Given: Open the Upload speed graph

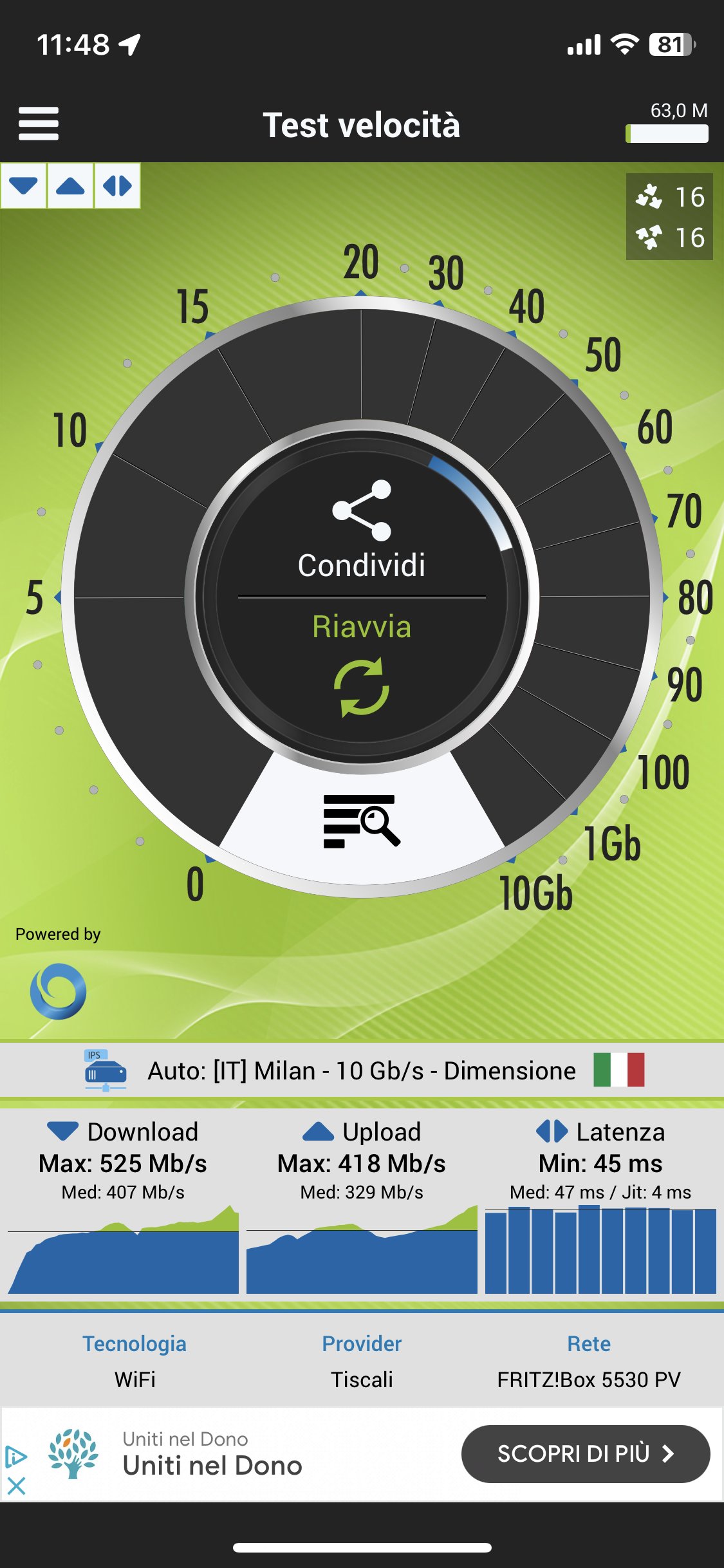Looking at the screenshot, I should (x=362, y=1250).
